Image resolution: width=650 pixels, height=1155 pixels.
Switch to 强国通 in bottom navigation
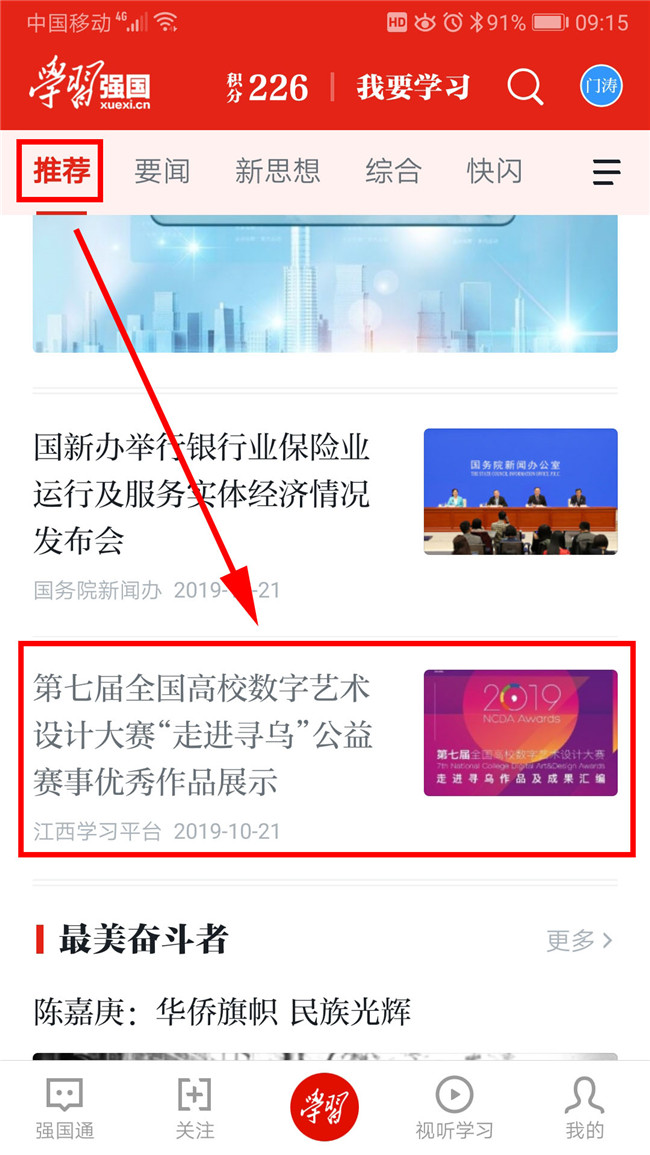65,1108
